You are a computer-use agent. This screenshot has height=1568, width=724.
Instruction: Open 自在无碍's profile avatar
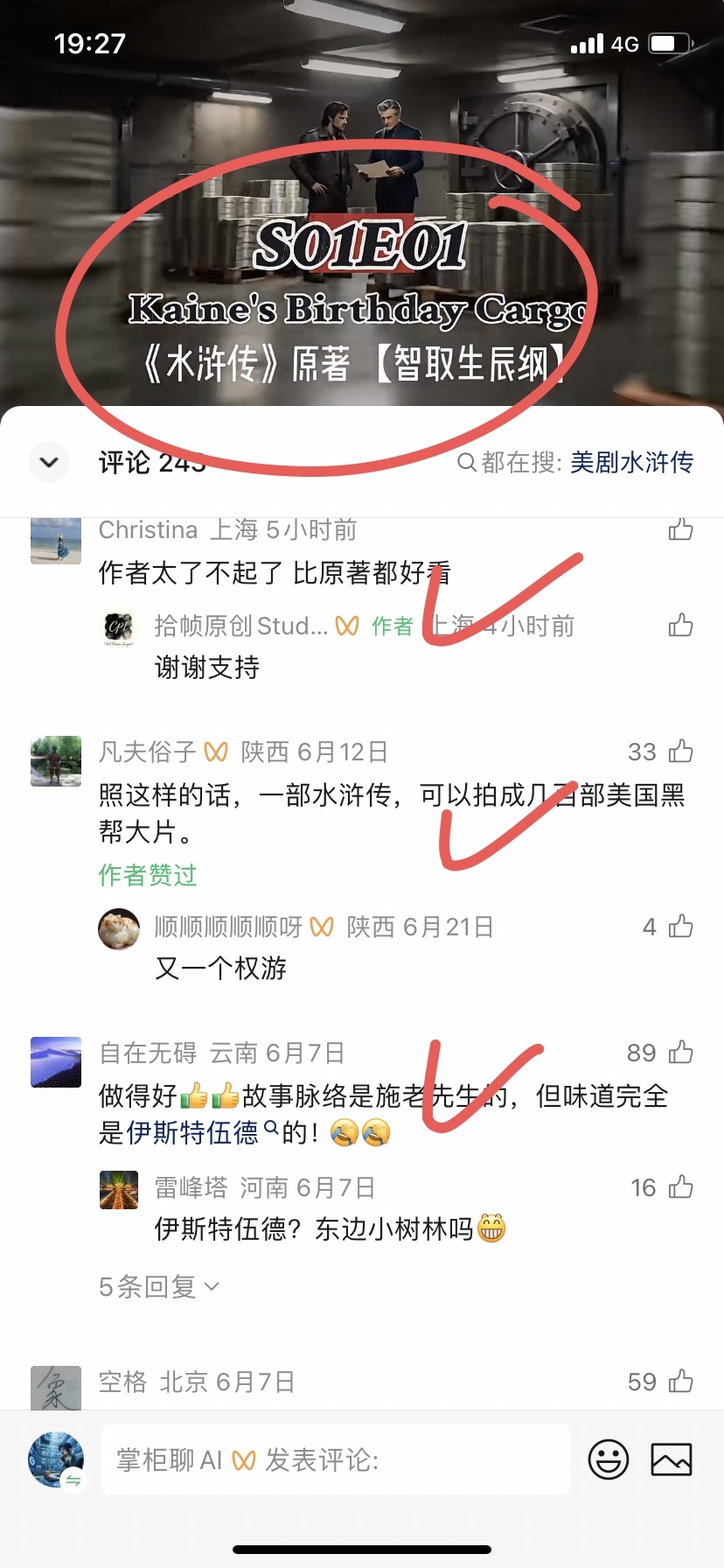56,1062
